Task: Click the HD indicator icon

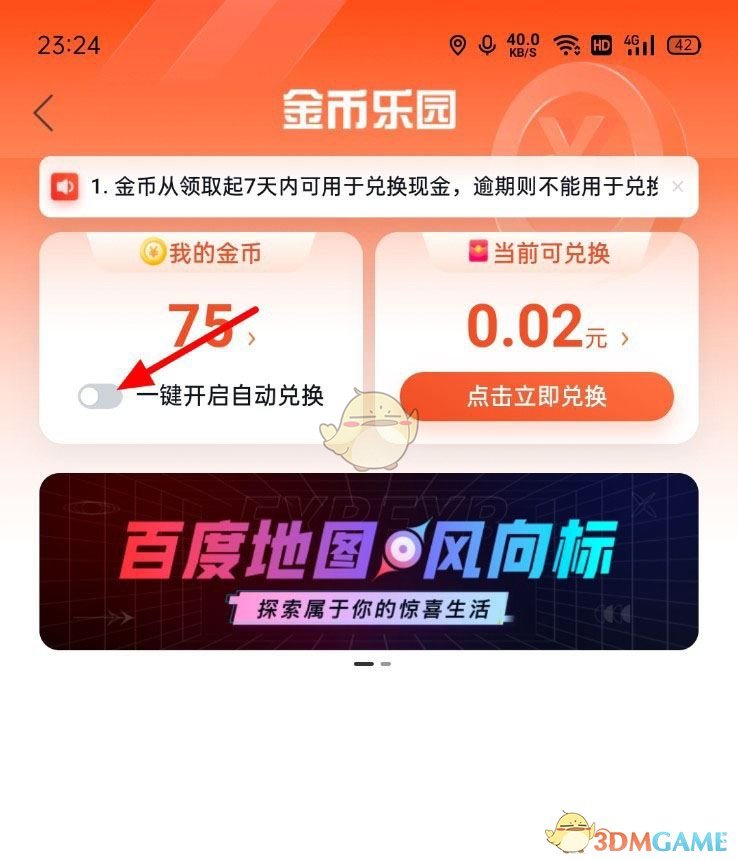Action: (603, 45)
